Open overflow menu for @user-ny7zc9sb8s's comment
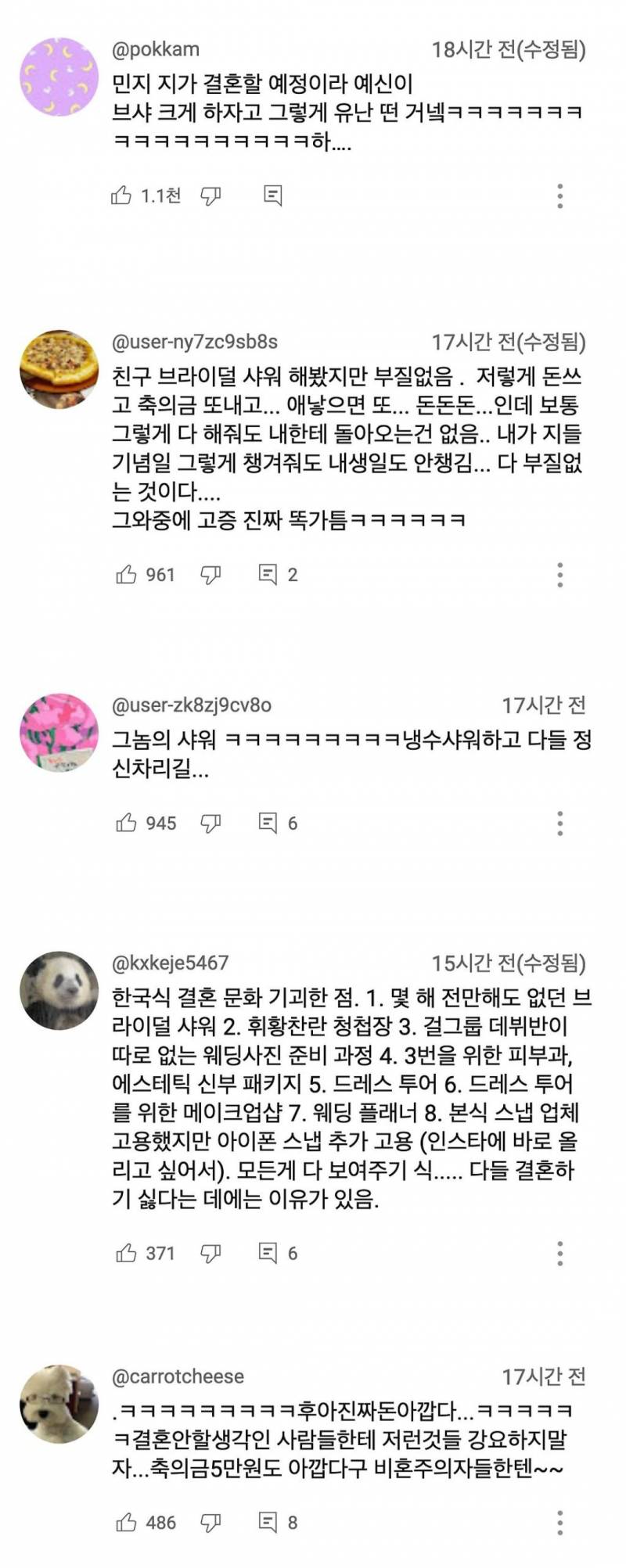This screenshot has height=1568, width=626. click(560, 575)
